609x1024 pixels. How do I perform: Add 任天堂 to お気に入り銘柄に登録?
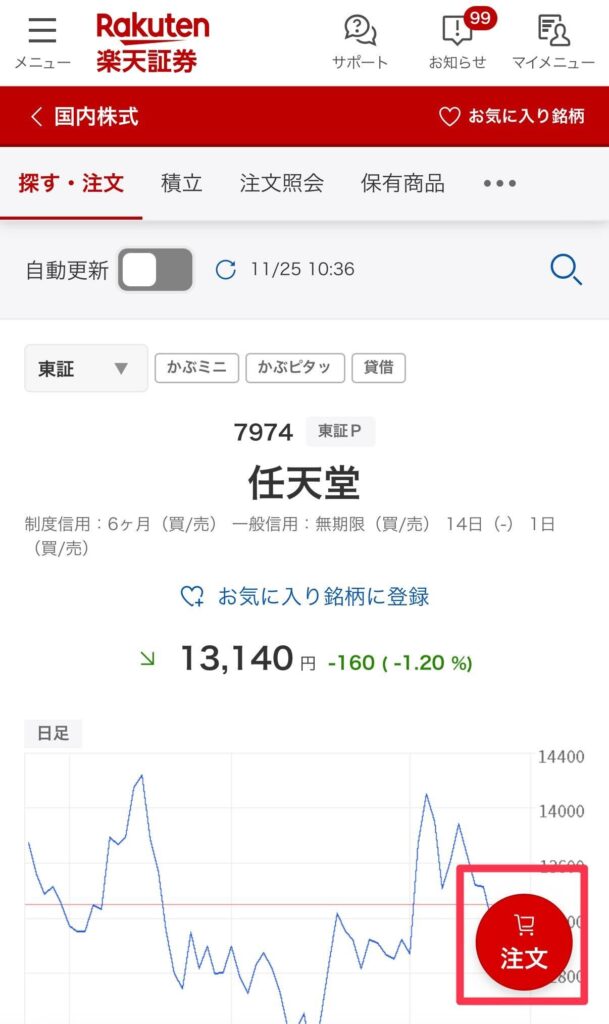tap(304, 597)
